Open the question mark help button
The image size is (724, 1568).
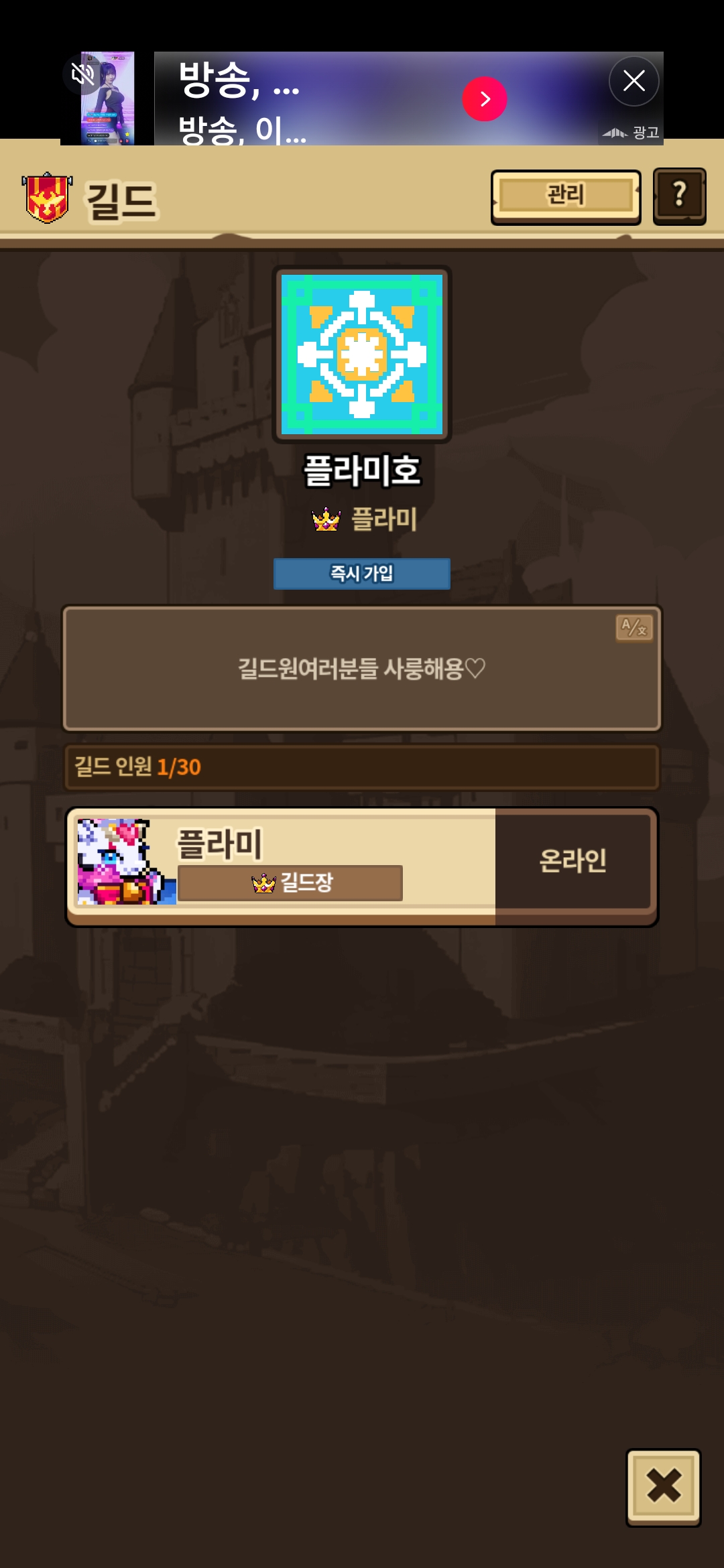[679, 196]
